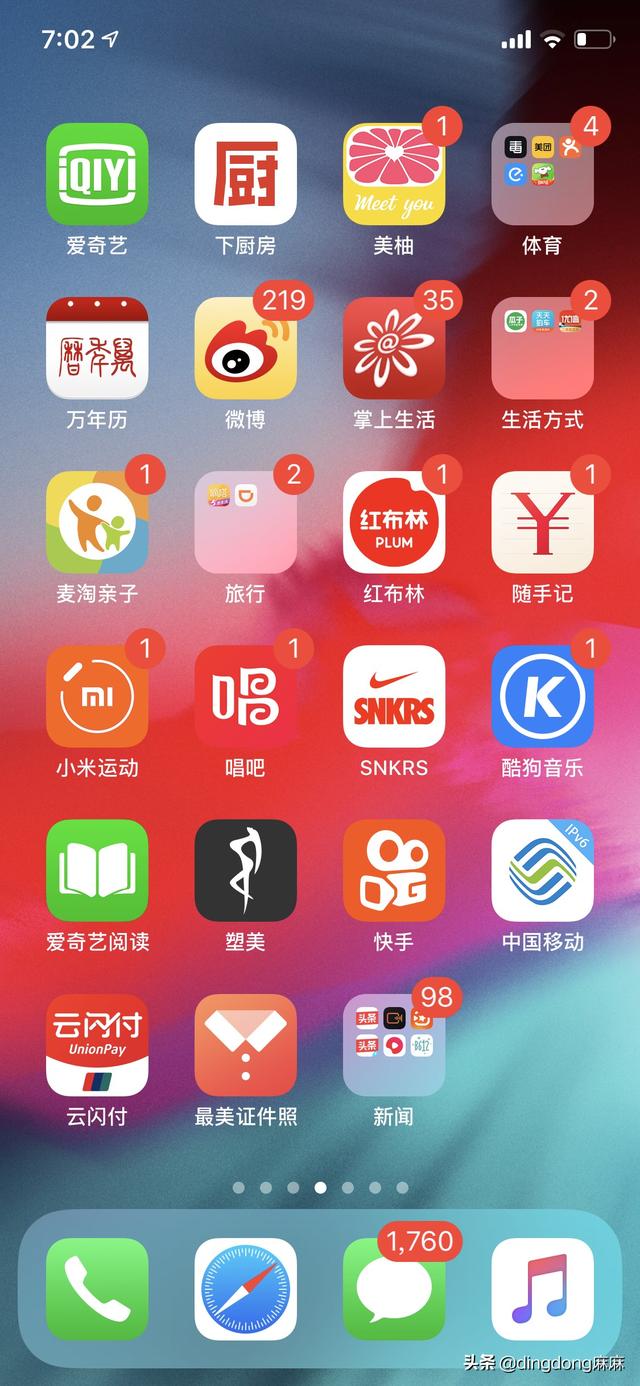The height and width of the screenshot is (1386, 640).
Task: Open the 麦淘亲子 app
Action: pyautogui.click(x=97, y=522)
